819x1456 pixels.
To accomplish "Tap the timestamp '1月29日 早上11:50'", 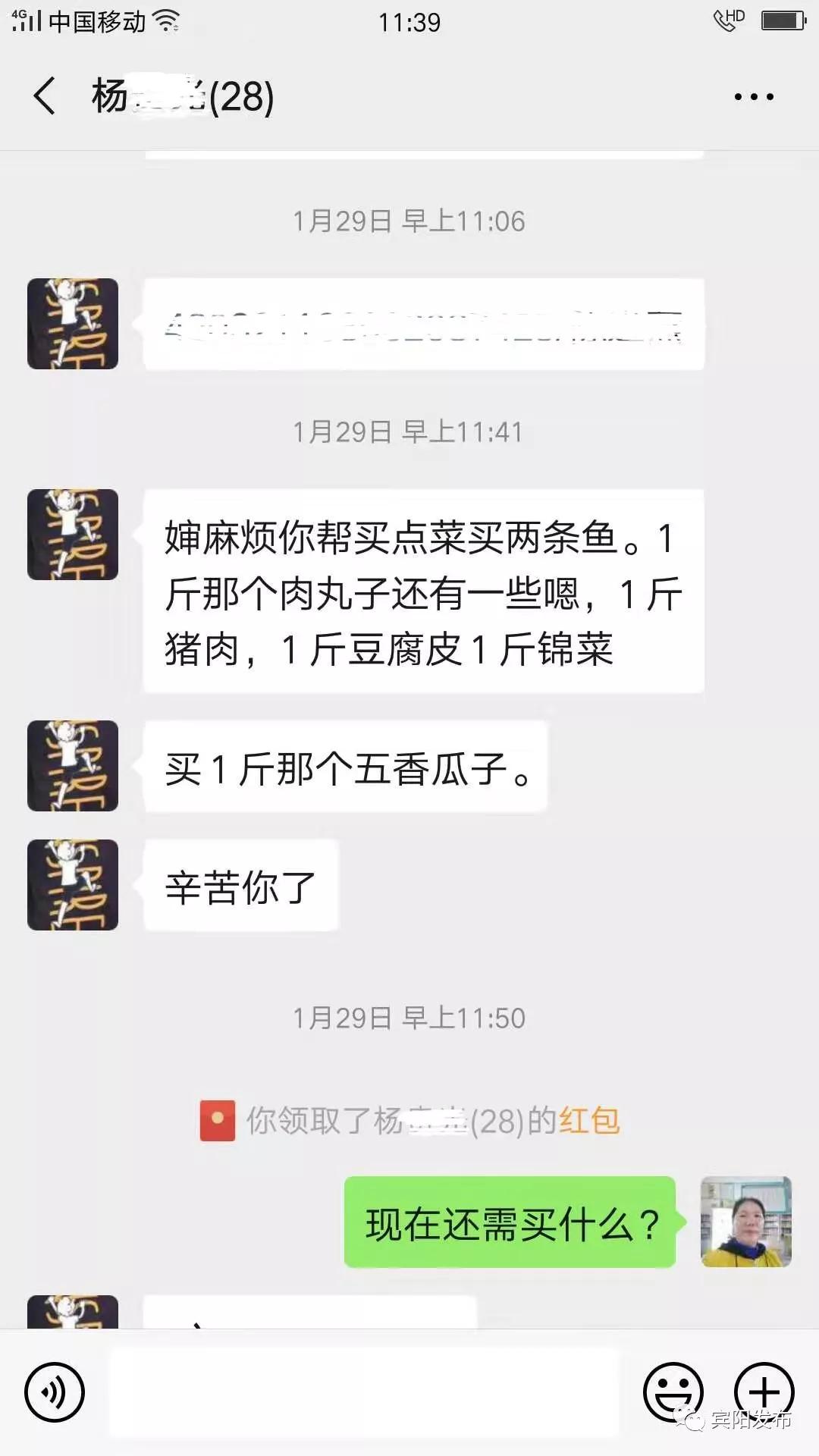I will (x=409, y=1018).
